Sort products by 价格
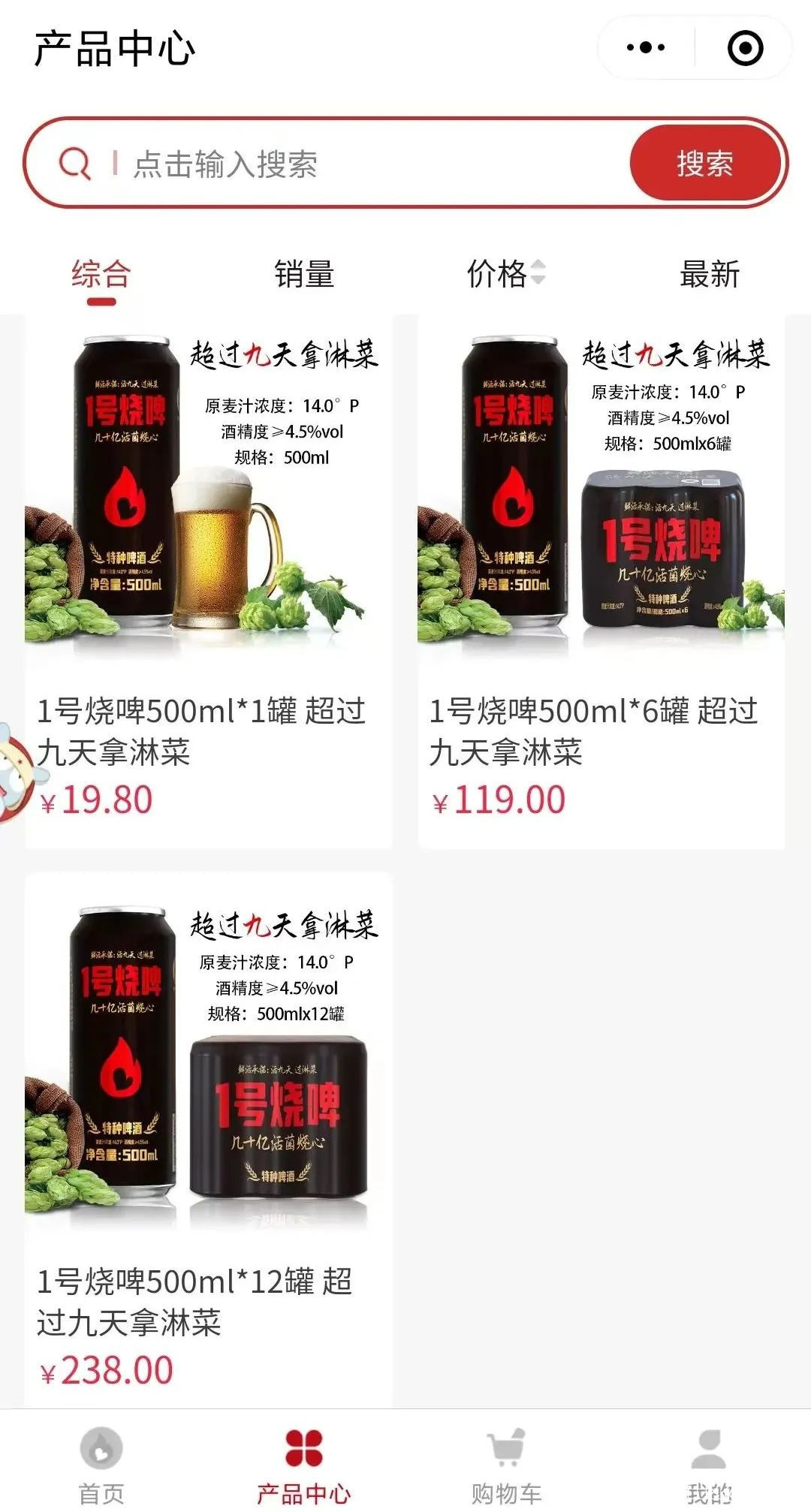Screen dimensions: 811x1512 click(x=505, y=274)
